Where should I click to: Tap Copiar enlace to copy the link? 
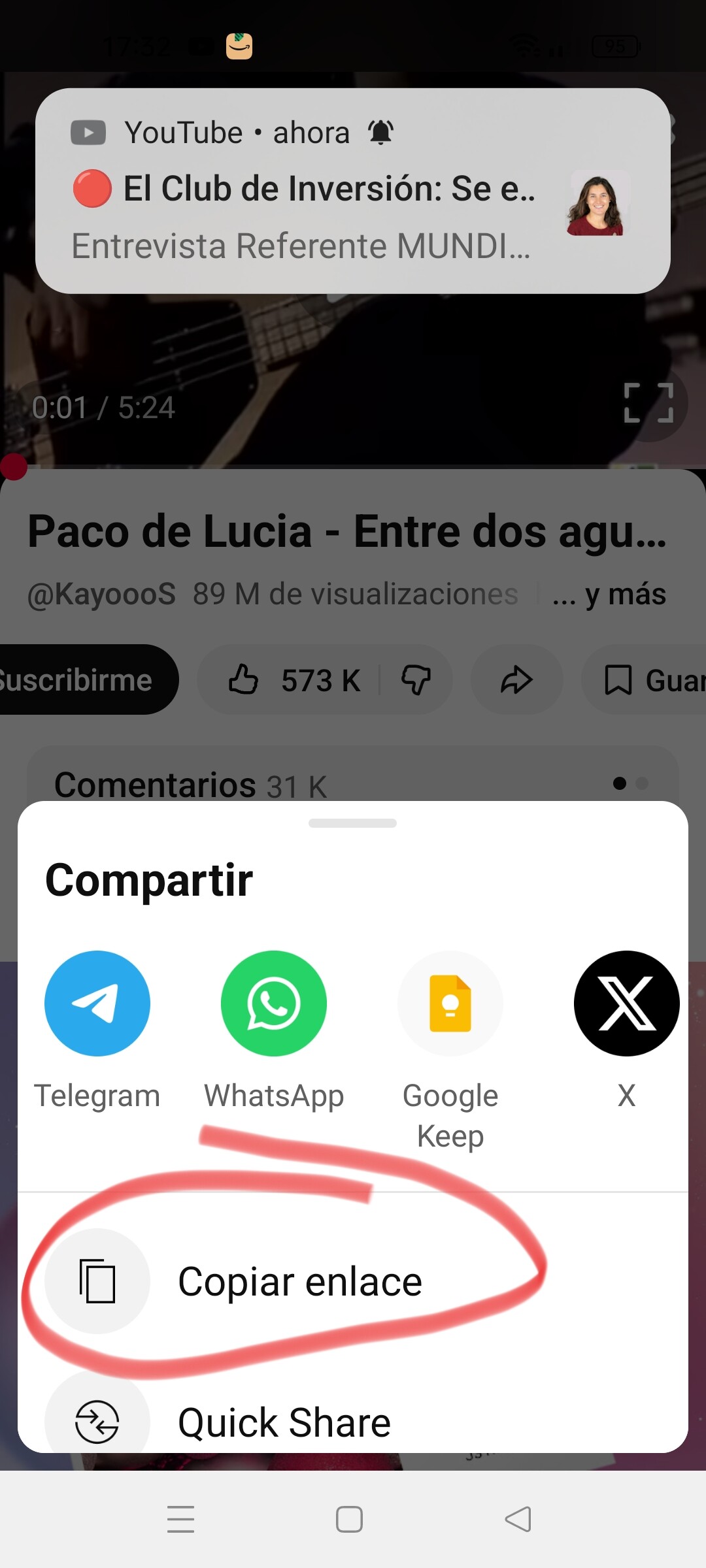pyautogui.click(x=299, y=1282)
